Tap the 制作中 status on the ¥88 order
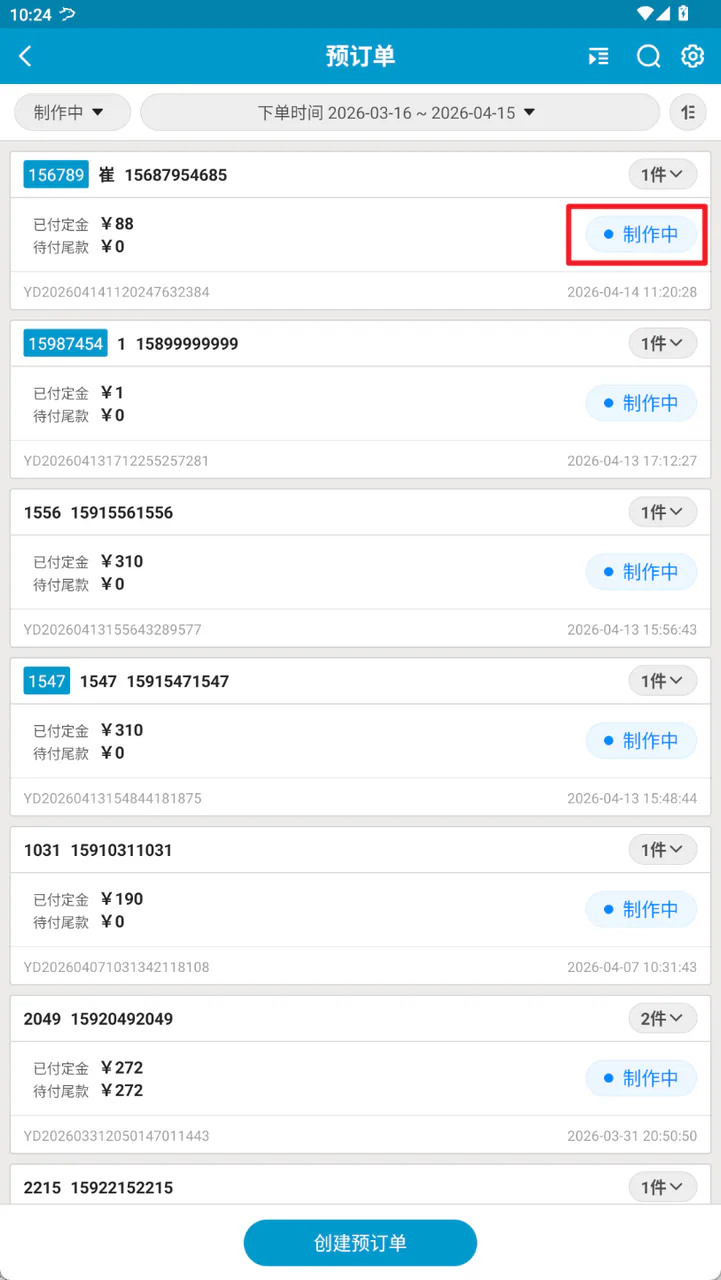The width and height of the screenshot is (721, 1280). tap(641, 235)
